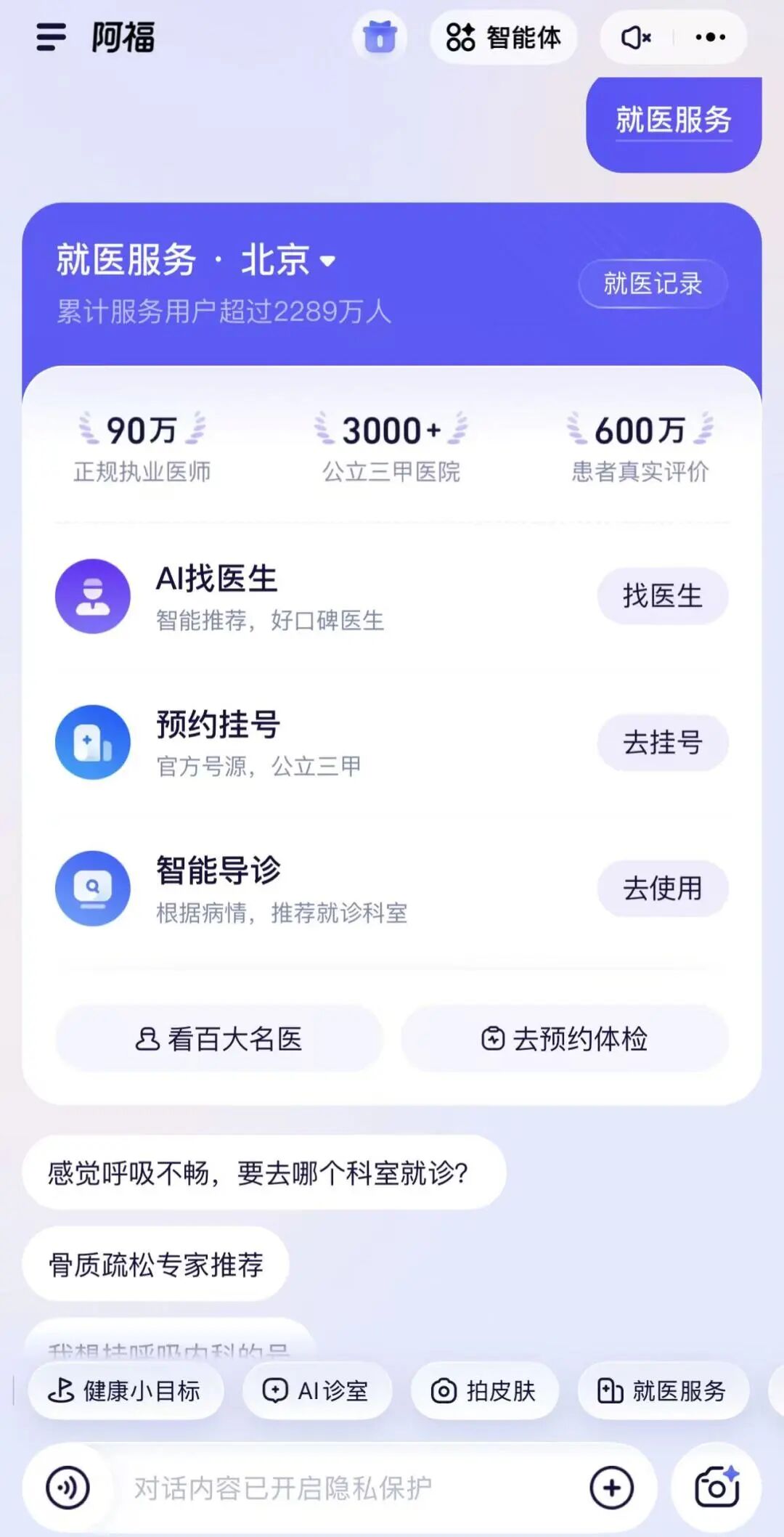Viewport: 784px width, 1537px height.
Task: Open 看百大名医 list
Action: pyautogui.click(x=219, y=1039)
